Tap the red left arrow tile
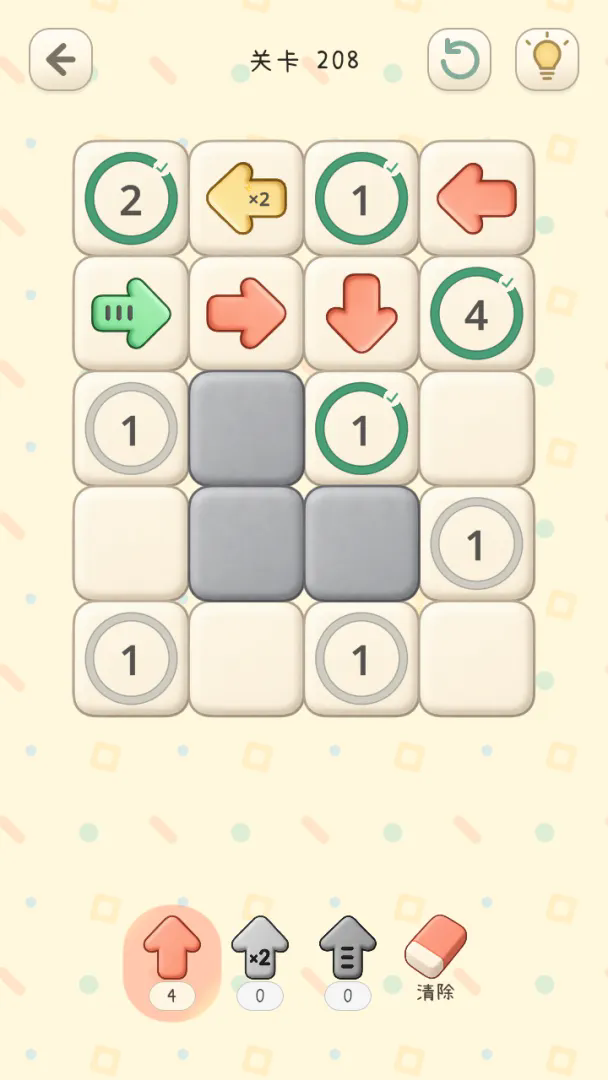Screen dimensions: 608x1080 pyautogui.click(x=476, y=198)
